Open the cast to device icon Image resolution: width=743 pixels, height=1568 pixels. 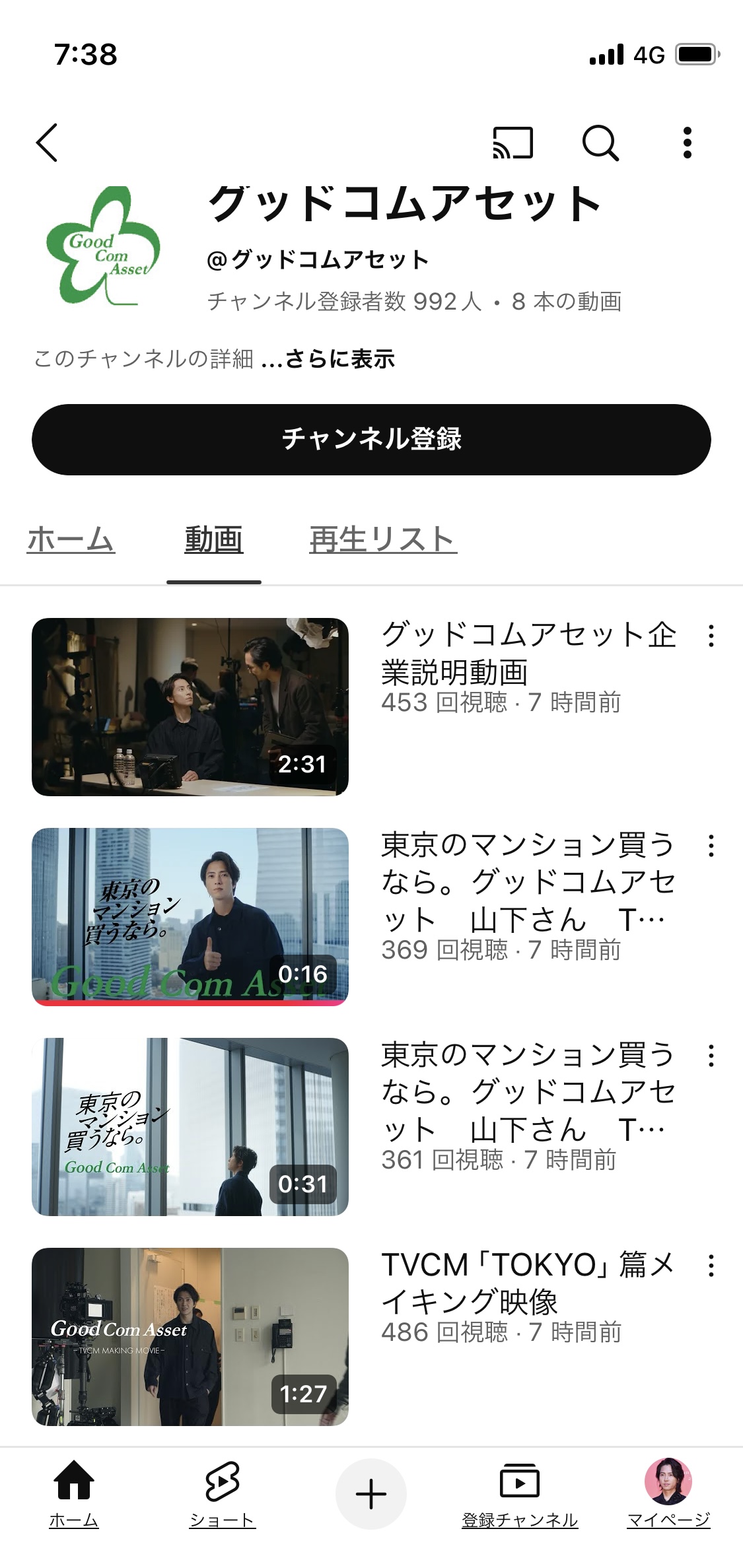(x=513, y=143)
